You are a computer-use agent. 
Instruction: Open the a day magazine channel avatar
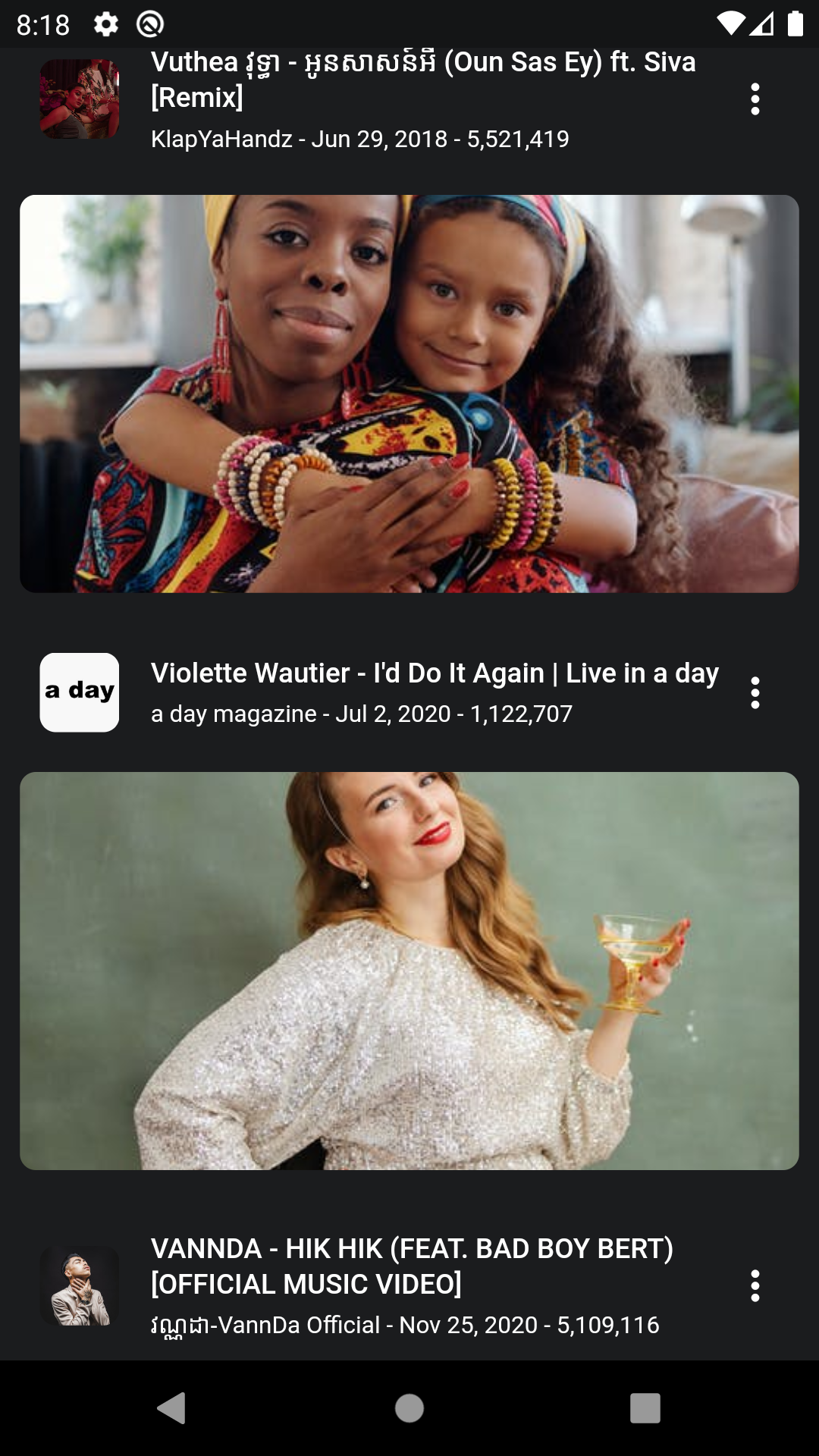(x=80, y=692)
